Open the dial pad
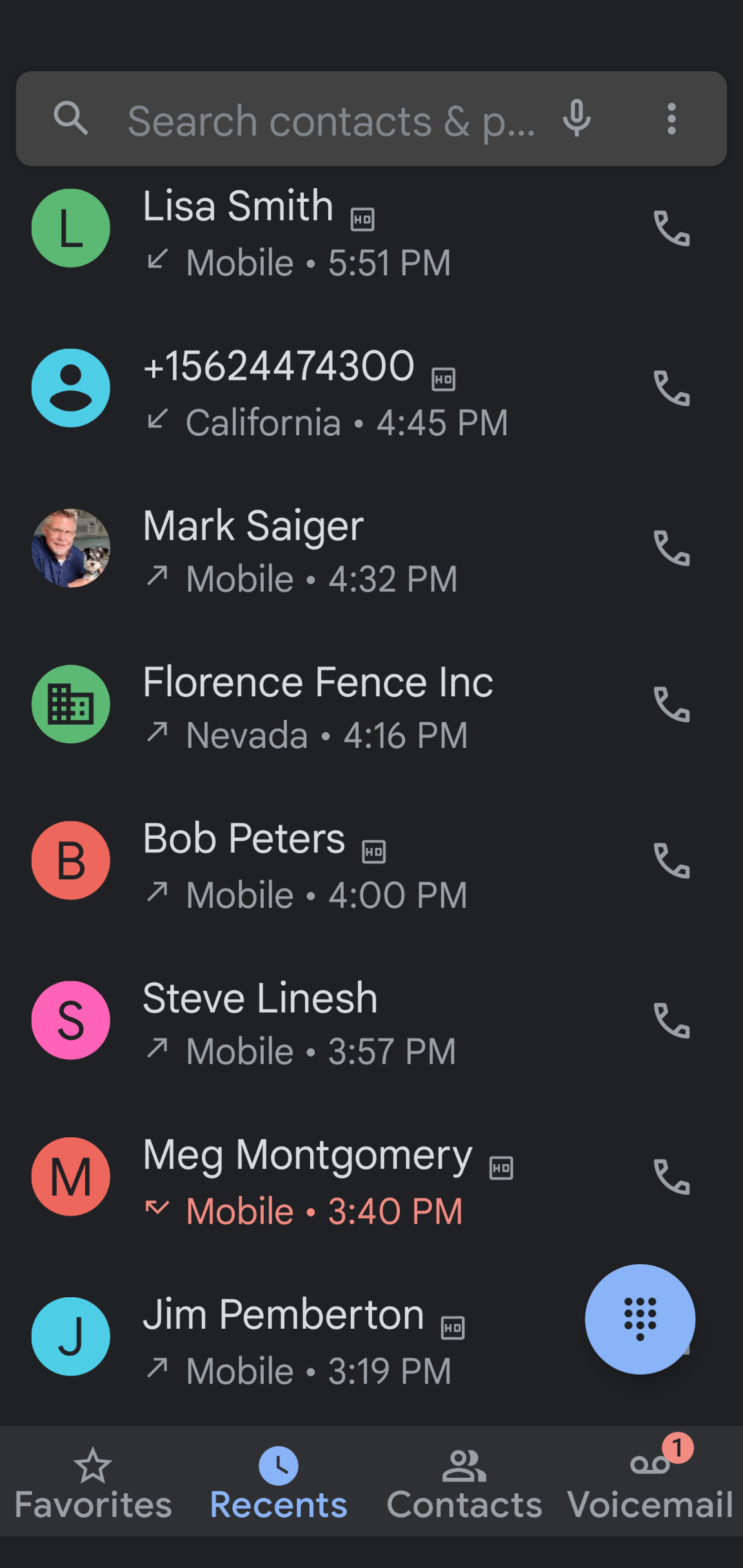This screenshot has width=743, height=1568. coord(640,1319)
